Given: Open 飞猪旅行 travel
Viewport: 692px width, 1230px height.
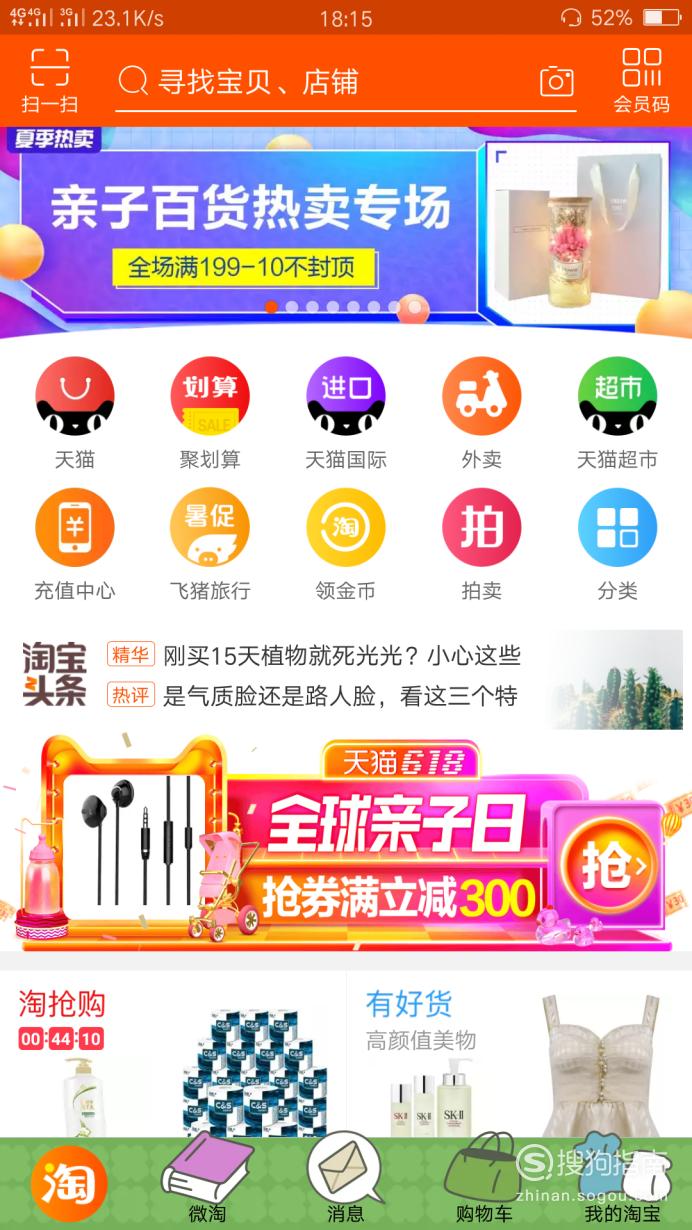Looking at the screenshot, I should point(210,545).
